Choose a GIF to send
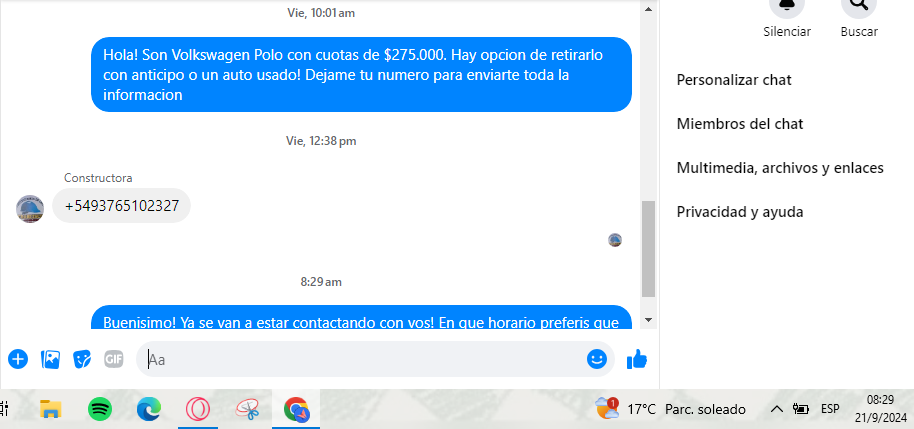This screenshot has width=914, height=429. tap(114, 359)
